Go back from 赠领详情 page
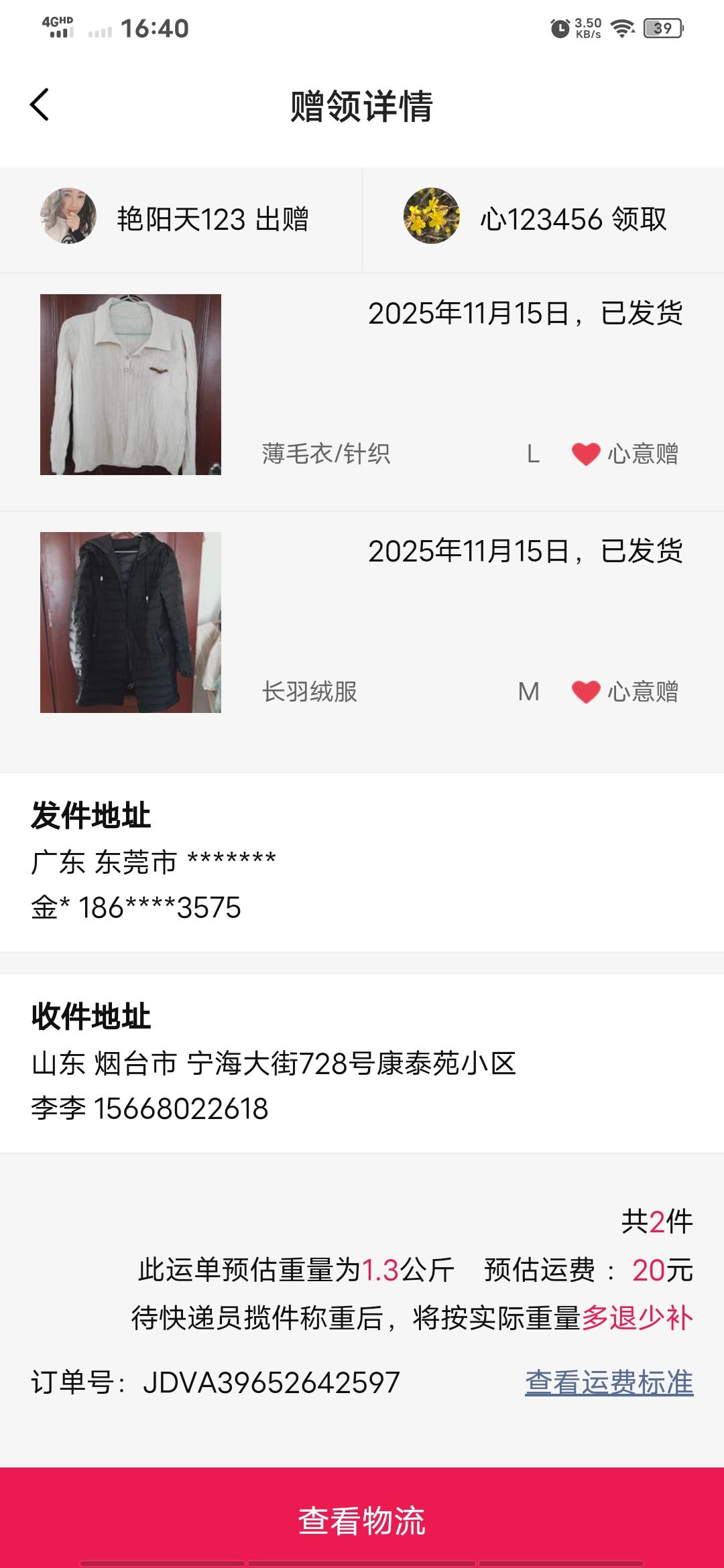Screen dimensions: 724x1568 (x=40, y=105)
